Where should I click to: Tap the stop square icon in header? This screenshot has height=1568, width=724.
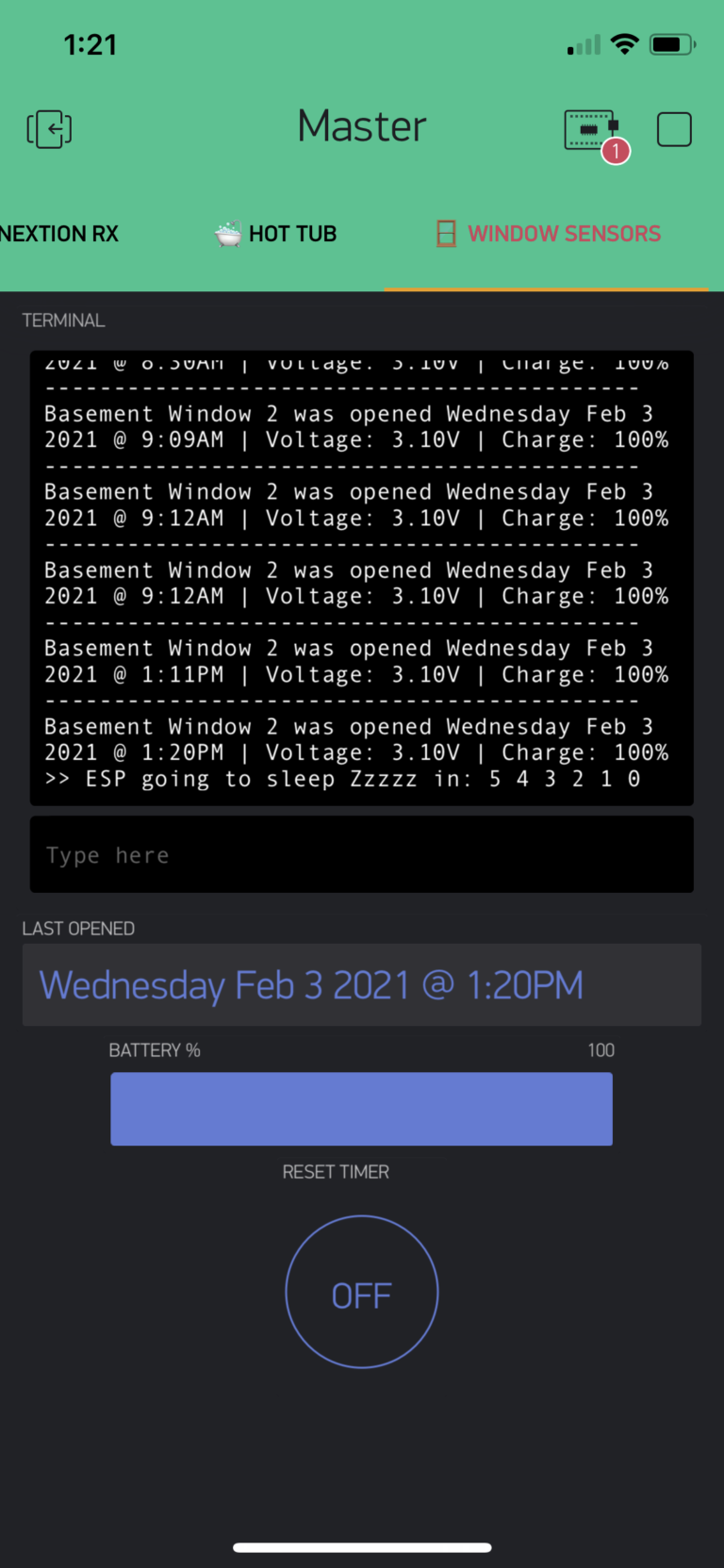[674, 129]
